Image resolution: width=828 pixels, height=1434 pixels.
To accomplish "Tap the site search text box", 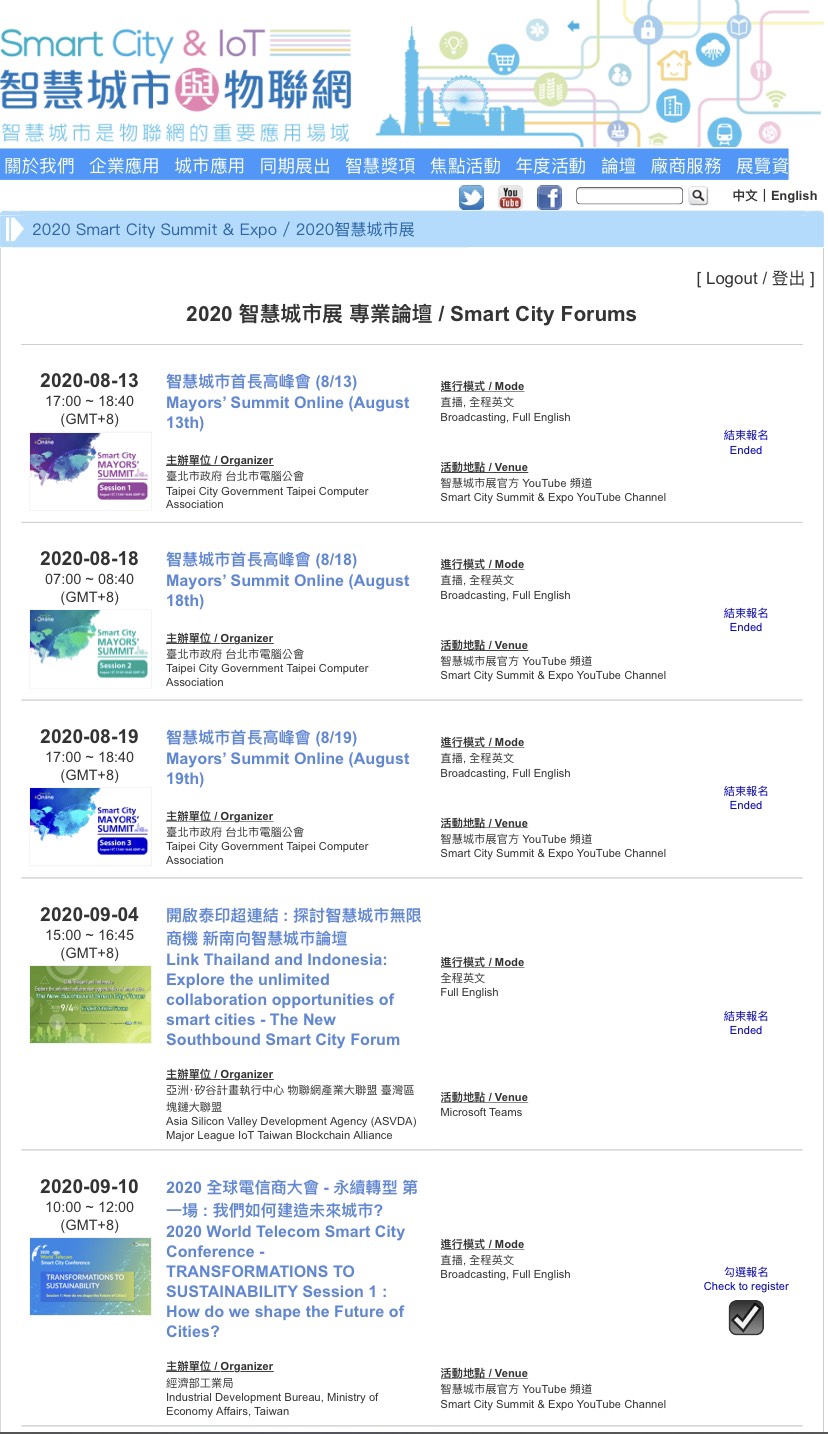I will pyautogui.click(x=629, y=196).
